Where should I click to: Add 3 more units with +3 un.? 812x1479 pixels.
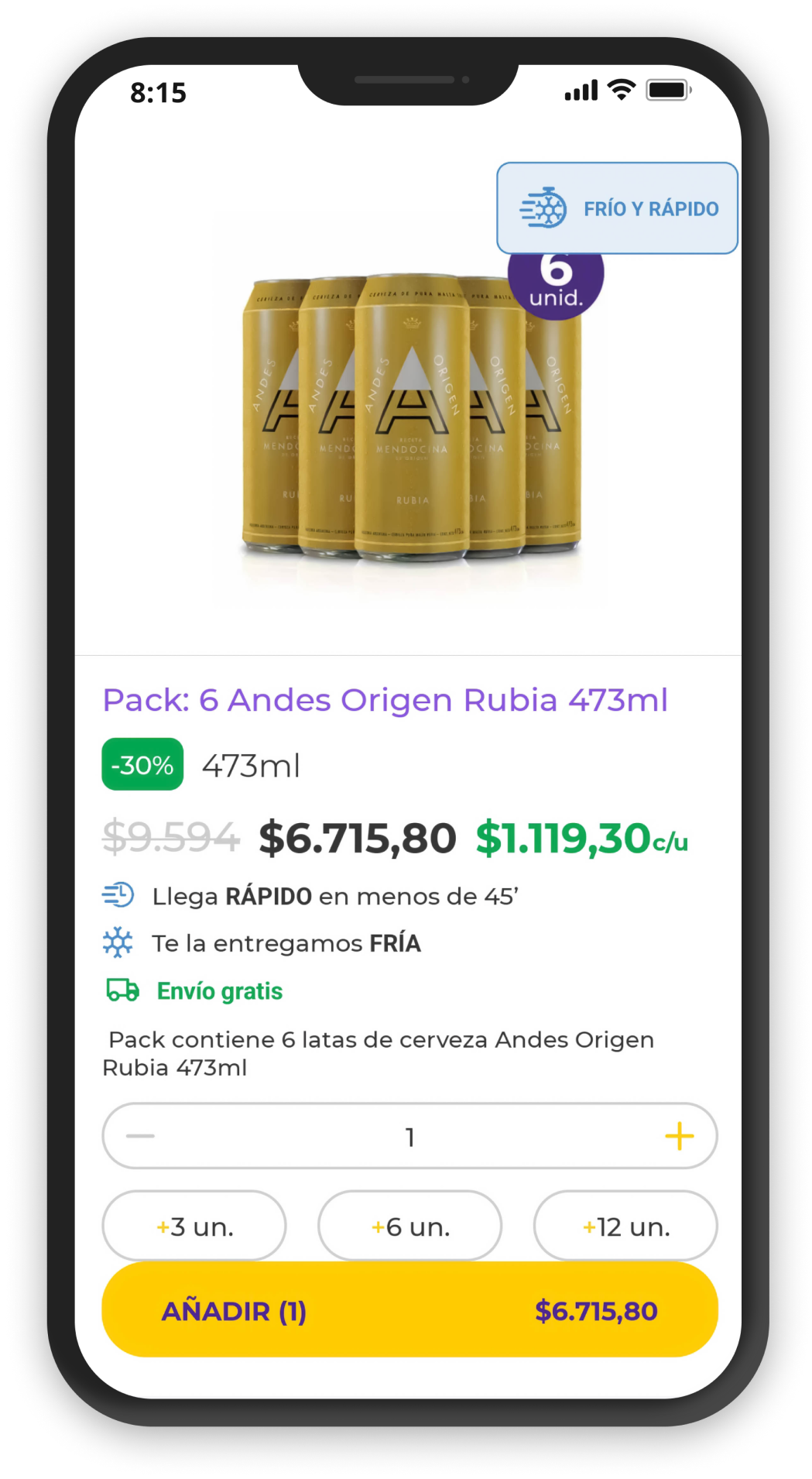pyautogui.click(x=194, y=1227)
